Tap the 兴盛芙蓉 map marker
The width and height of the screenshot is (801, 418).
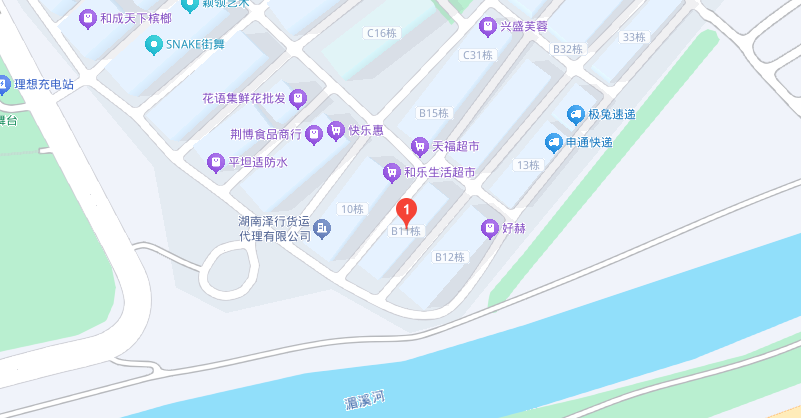click(x=488, y=25)
